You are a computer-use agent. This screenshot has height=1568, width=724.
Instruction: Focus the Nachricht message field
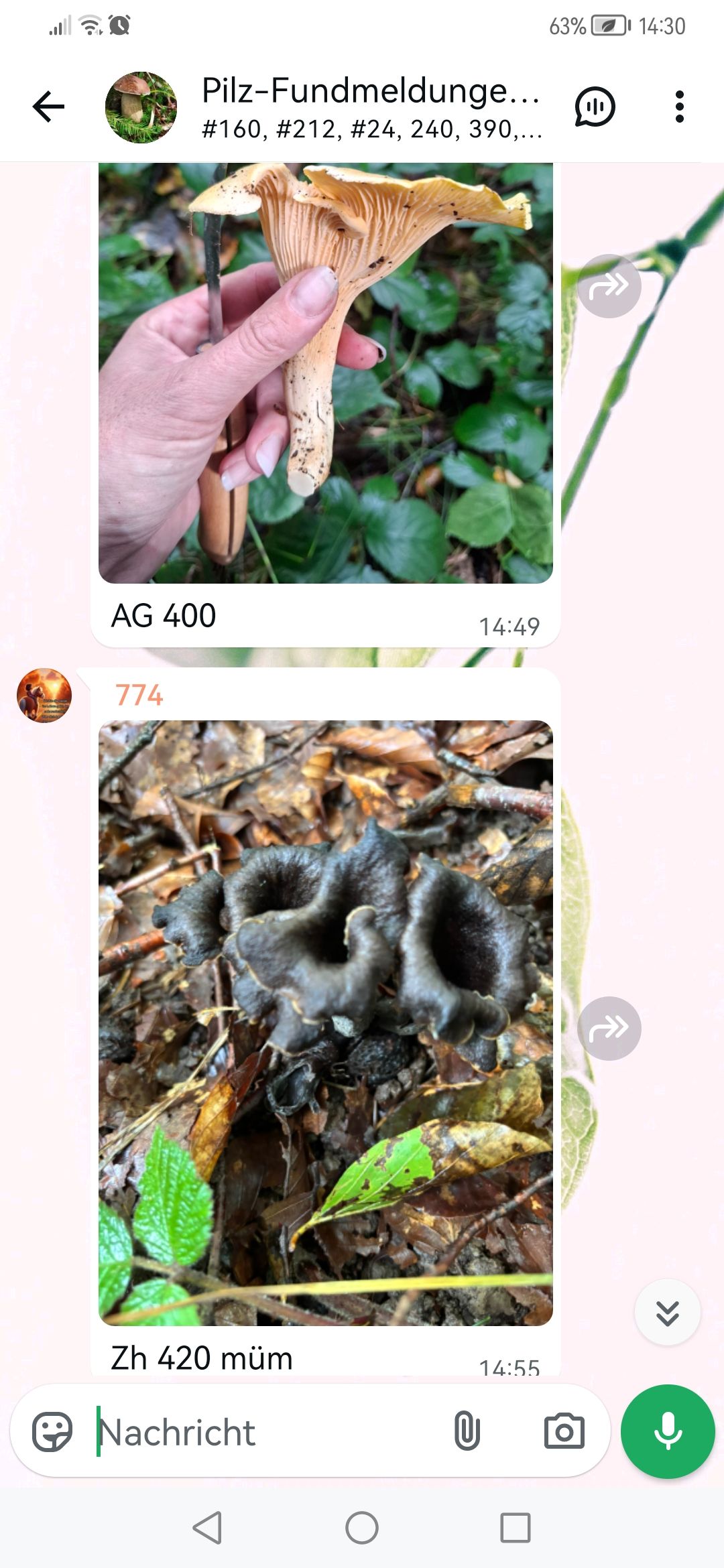pos(268,1432)
